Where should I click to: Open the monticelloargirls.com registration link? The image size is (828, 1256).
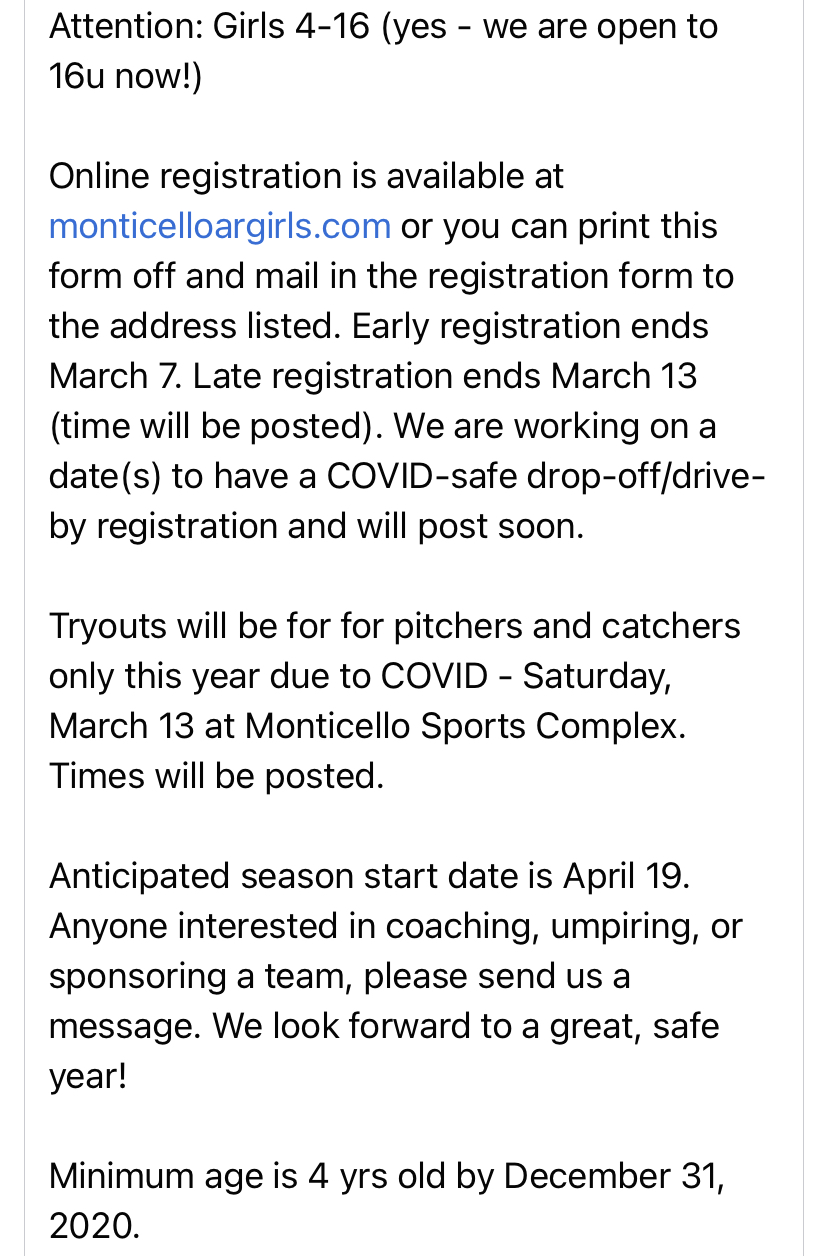[219, 226]
